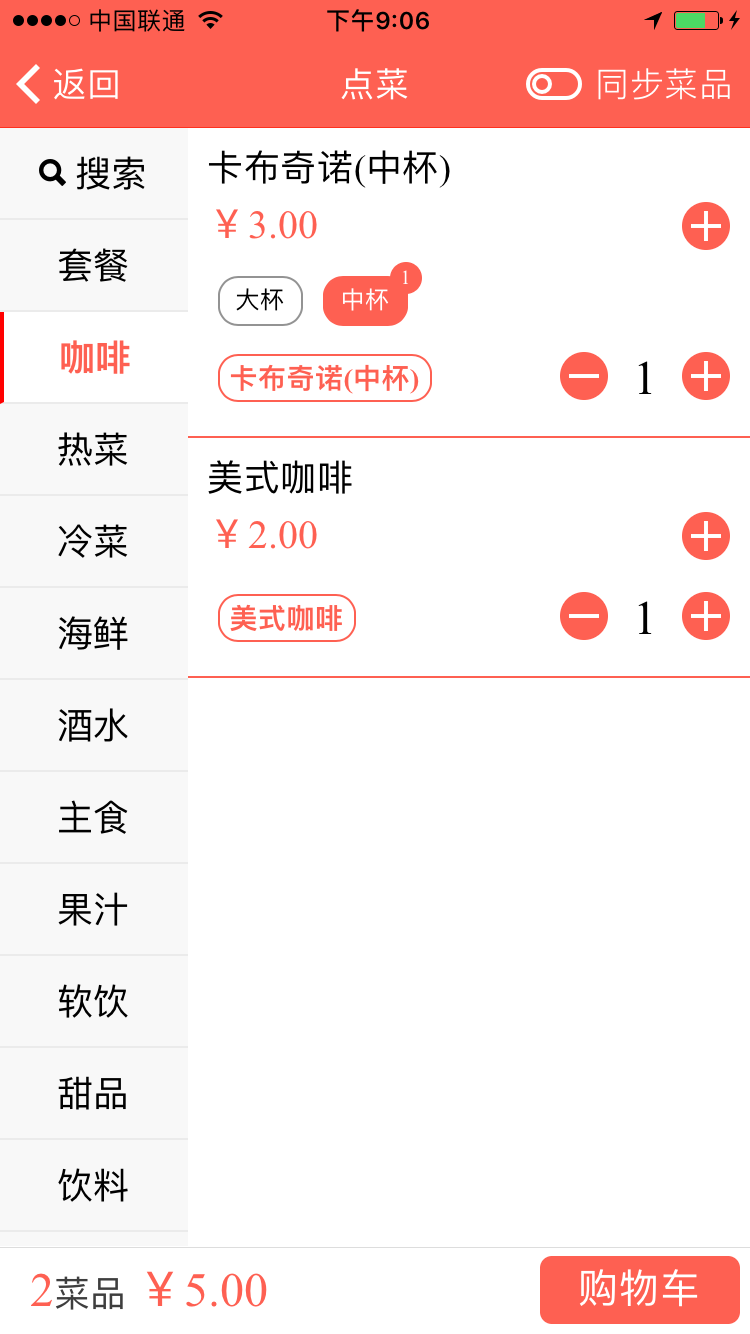Open the 酒水 category
The image size is (750, 1334).
pyautogui.click(x=94, y=726)
